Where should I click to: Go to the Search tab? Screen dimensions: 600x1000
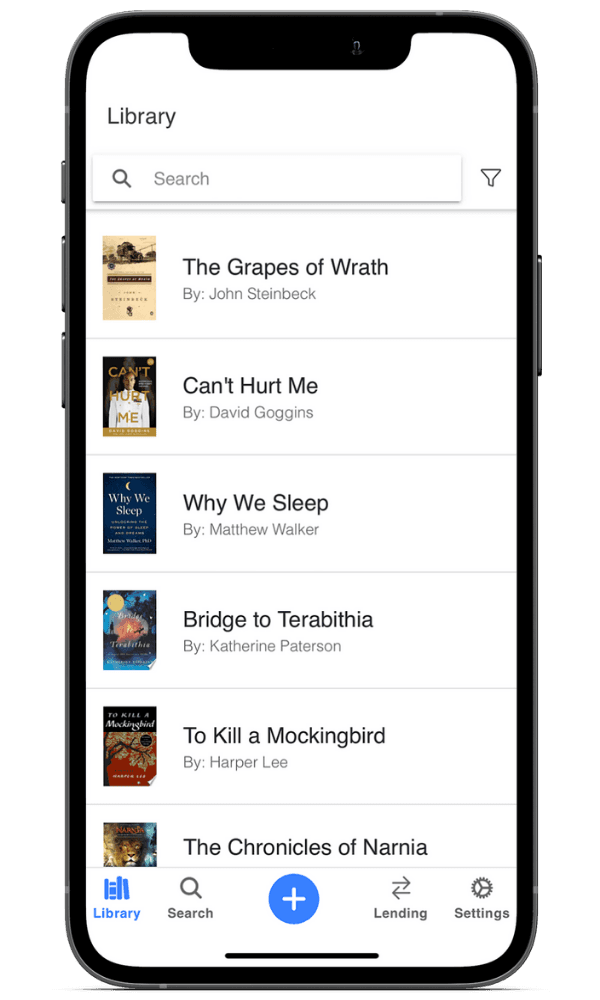pyautogui.click(x=190, y=898)
